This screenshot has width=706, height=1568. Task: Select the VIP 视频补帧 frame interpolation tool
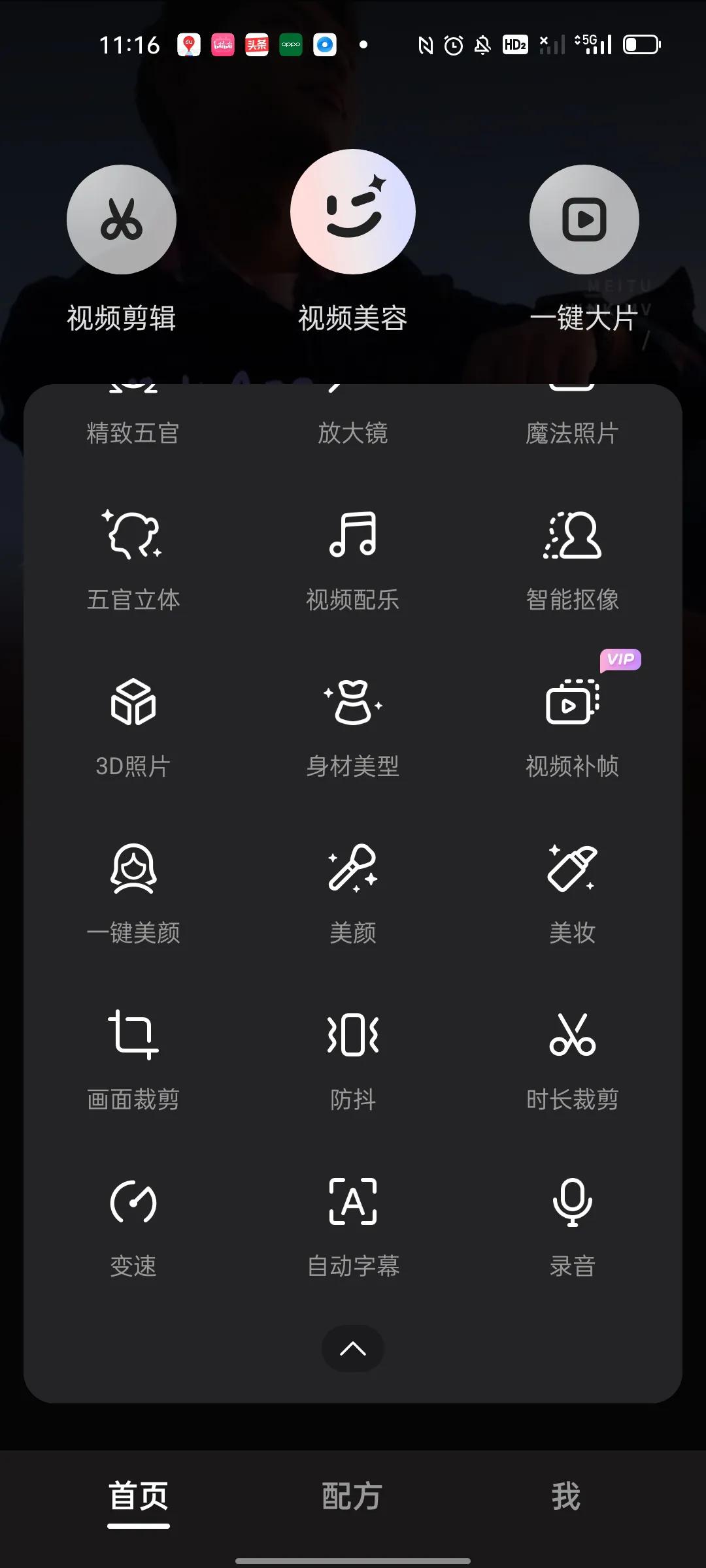coord(573,725)
